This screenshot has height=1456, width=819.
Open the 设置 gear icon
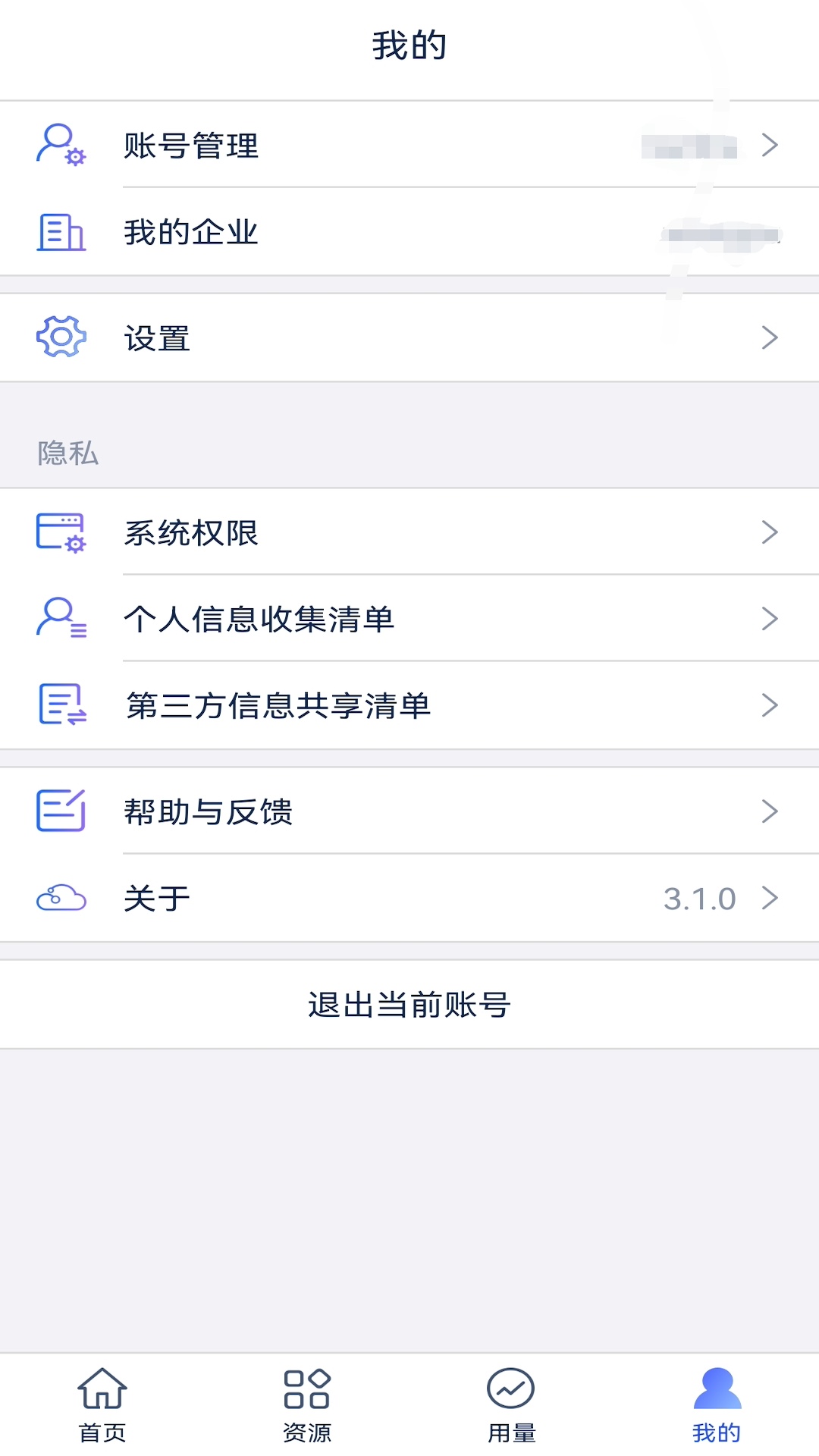(x=61, y=337)
